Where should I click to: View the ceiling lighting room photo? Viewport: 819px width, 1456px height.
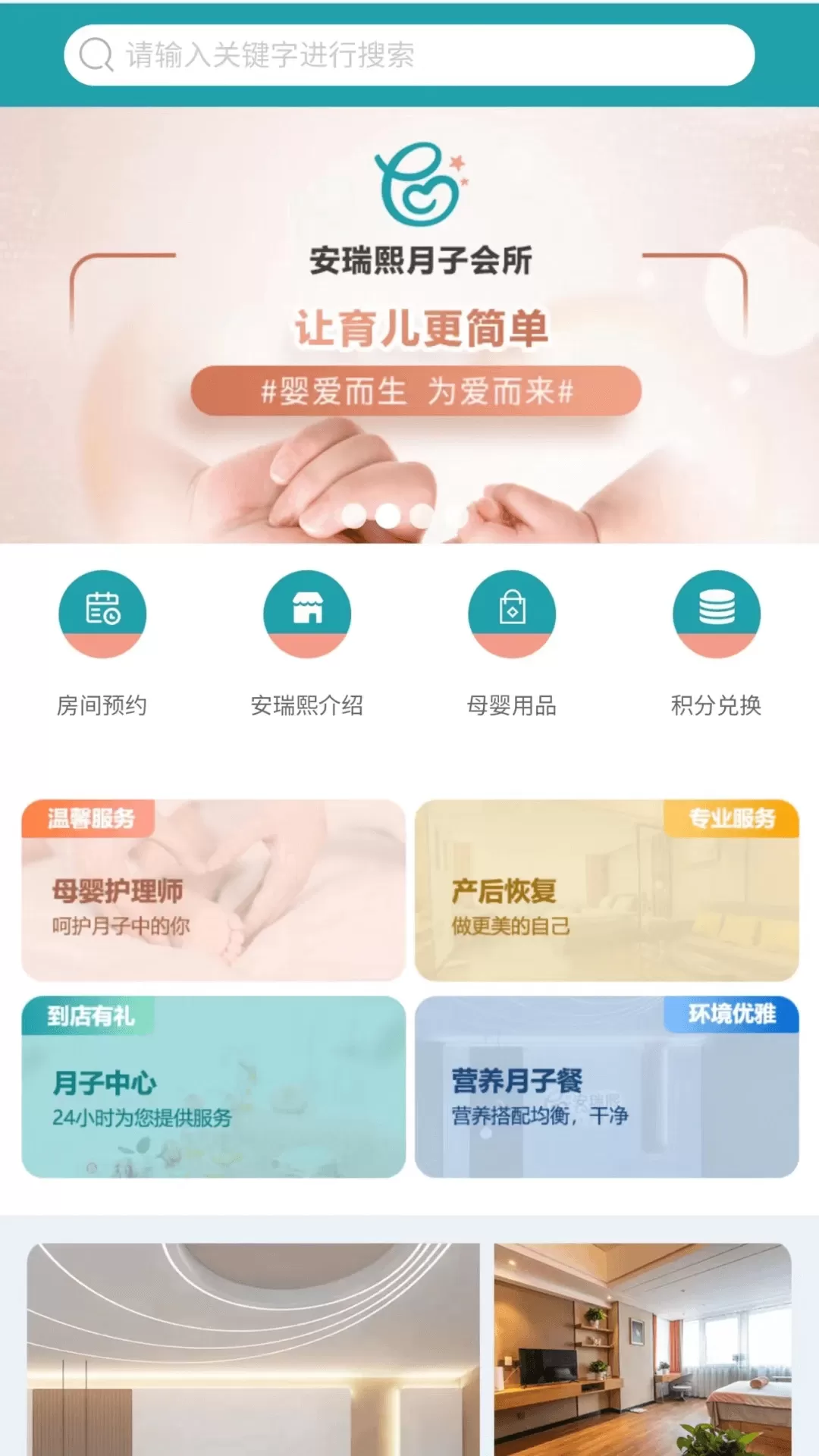coord(253,1350)
